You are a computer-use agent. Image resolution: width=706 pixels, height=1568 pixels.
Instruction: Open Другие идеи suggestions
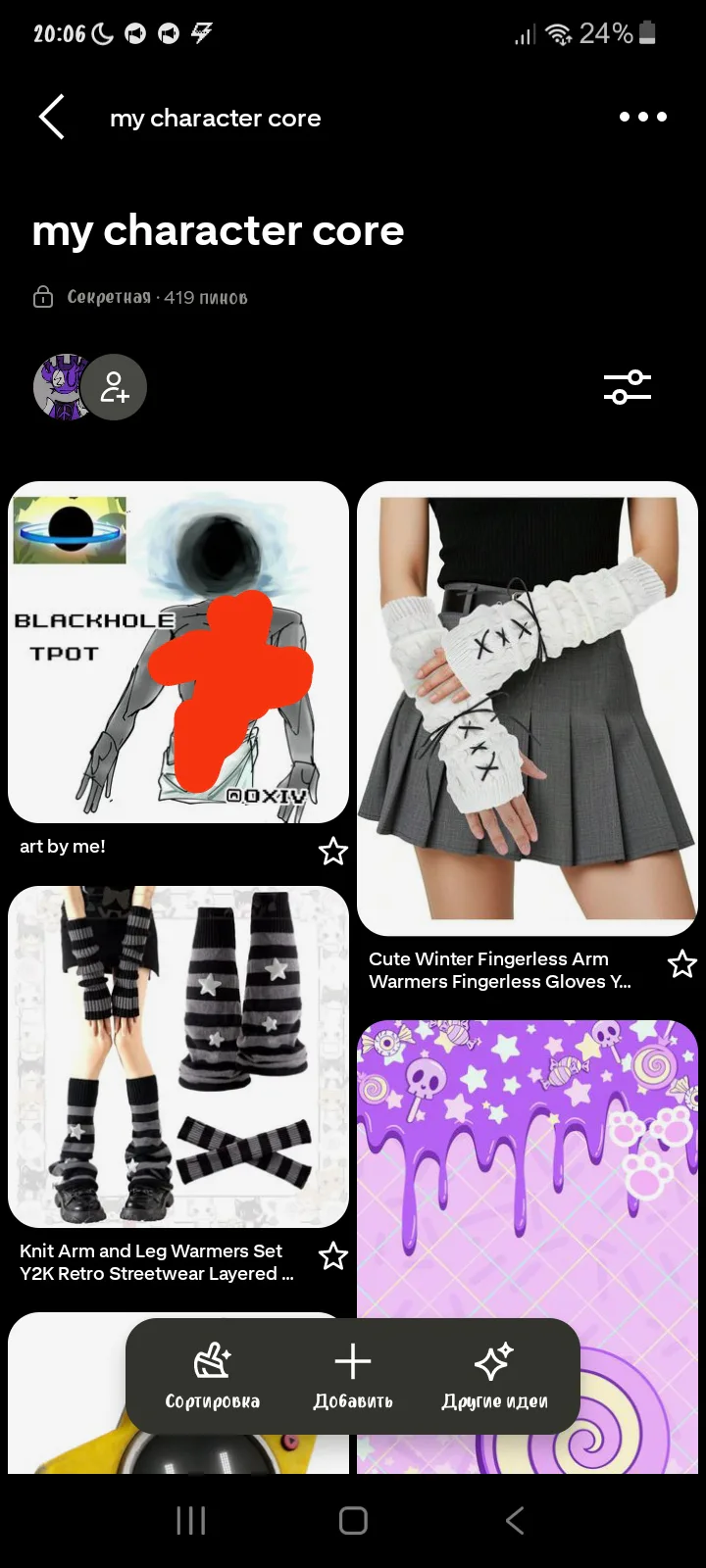click(494, 1376)
